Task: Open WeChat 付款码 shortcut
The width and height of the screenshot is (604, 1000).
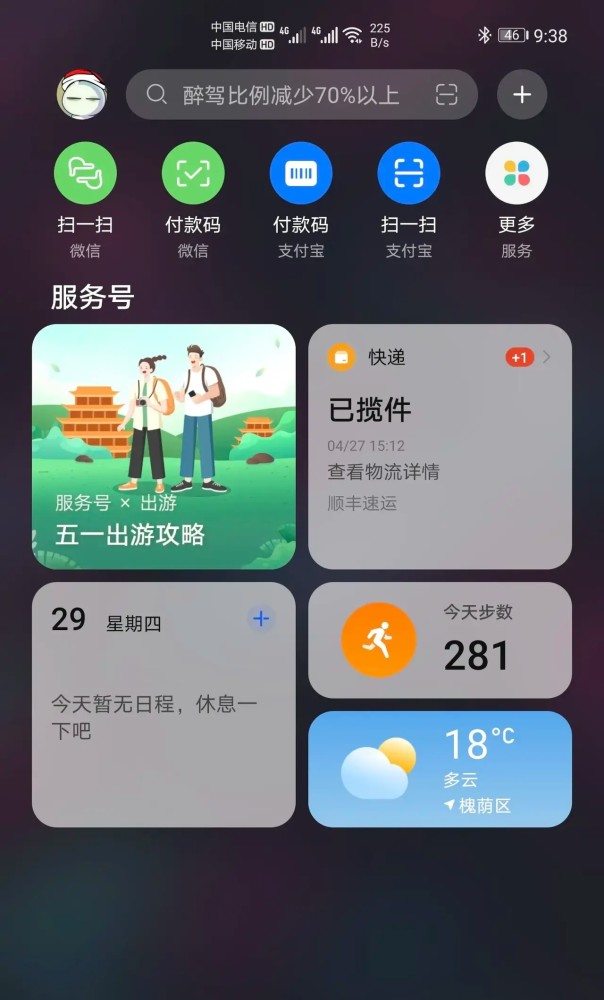Action: (193, 174)
